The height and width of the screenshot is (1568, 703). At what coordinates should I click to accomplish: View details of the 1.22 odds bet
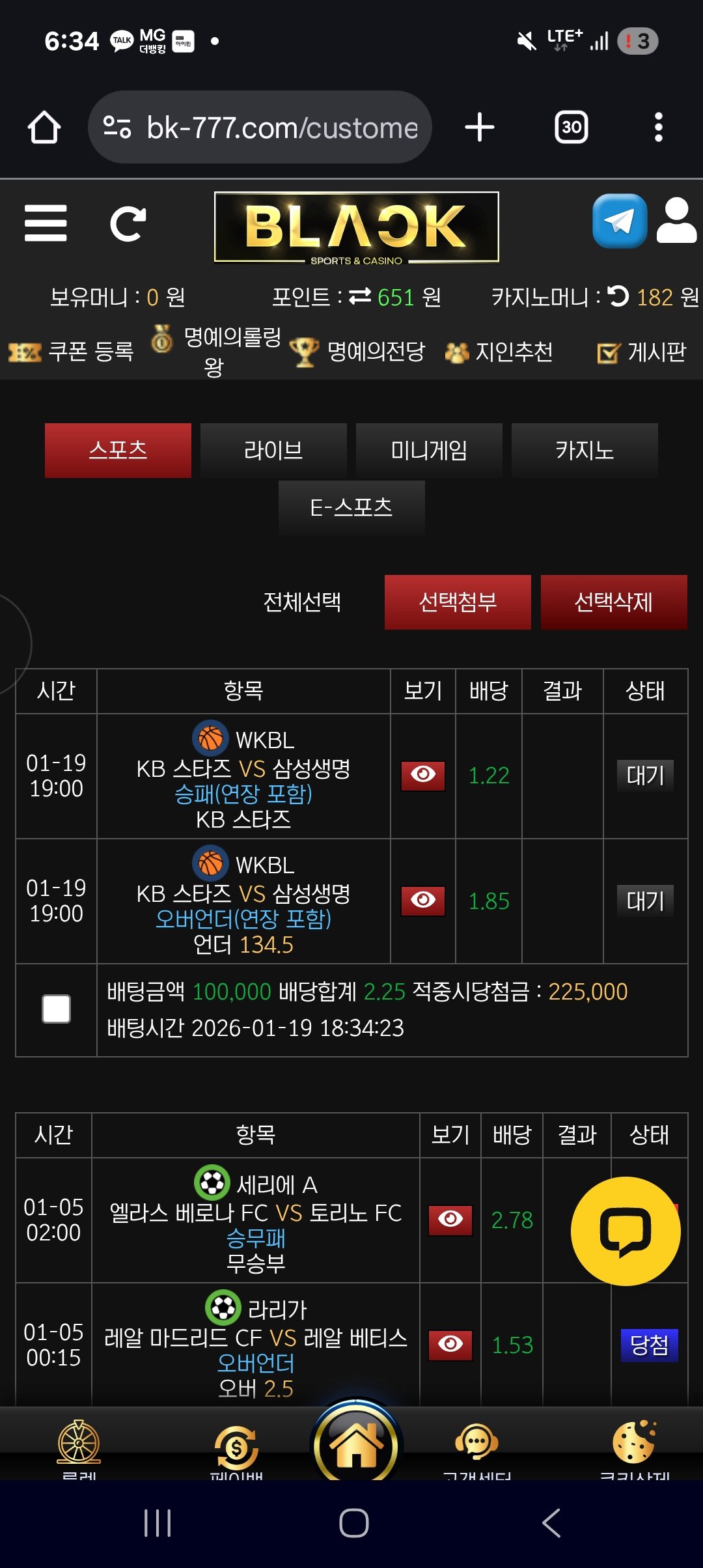click(423, 776)
